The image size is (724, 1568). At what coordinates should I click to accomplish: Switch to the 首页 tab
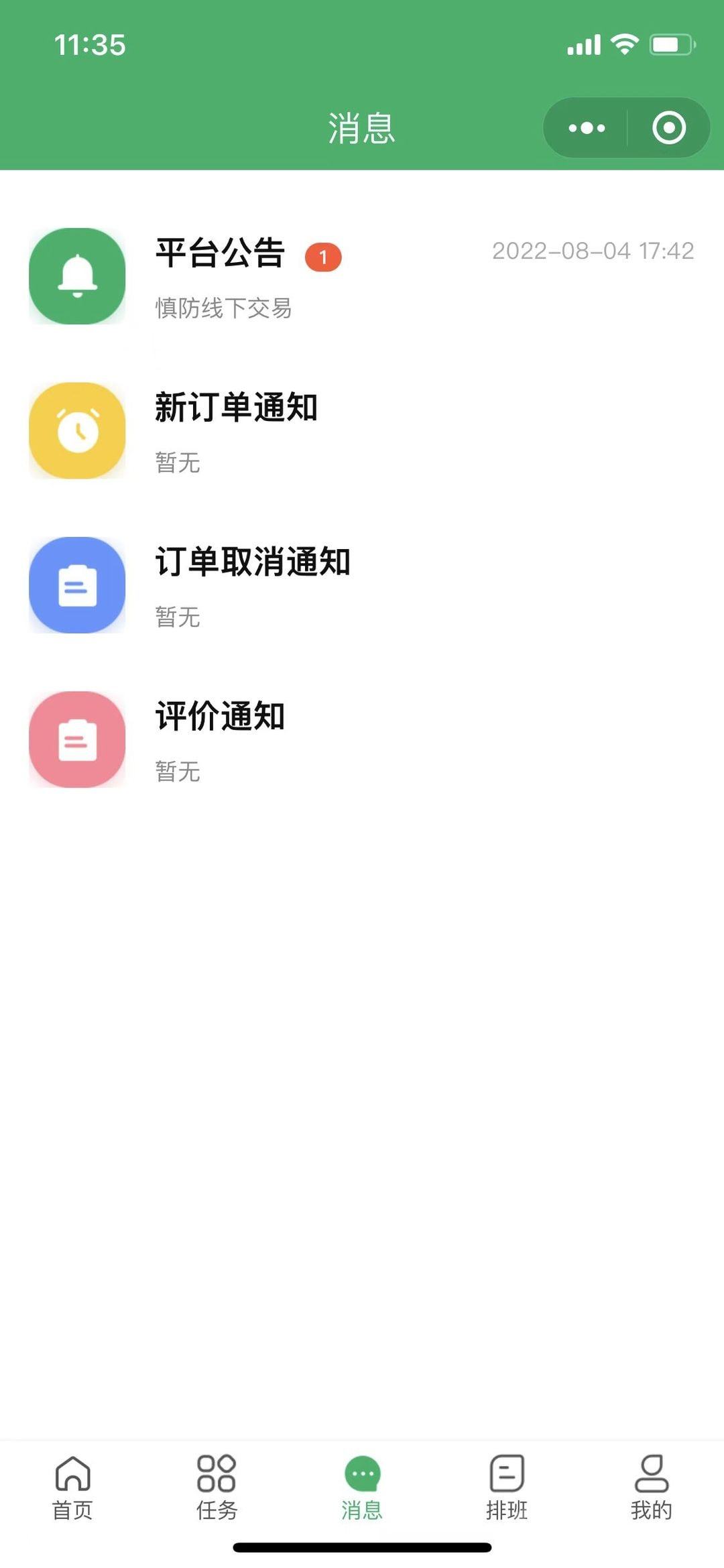[72, 1487]
